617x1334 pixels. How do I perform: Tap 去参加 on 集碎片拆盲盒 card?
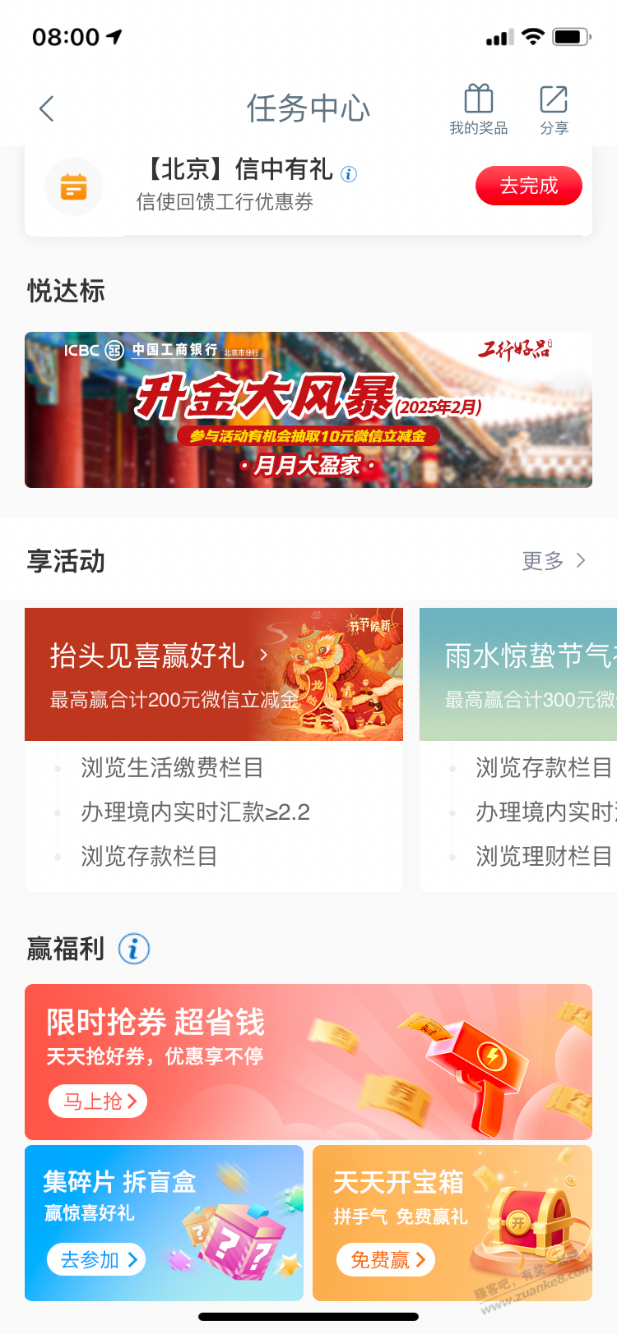point(96,1259)
